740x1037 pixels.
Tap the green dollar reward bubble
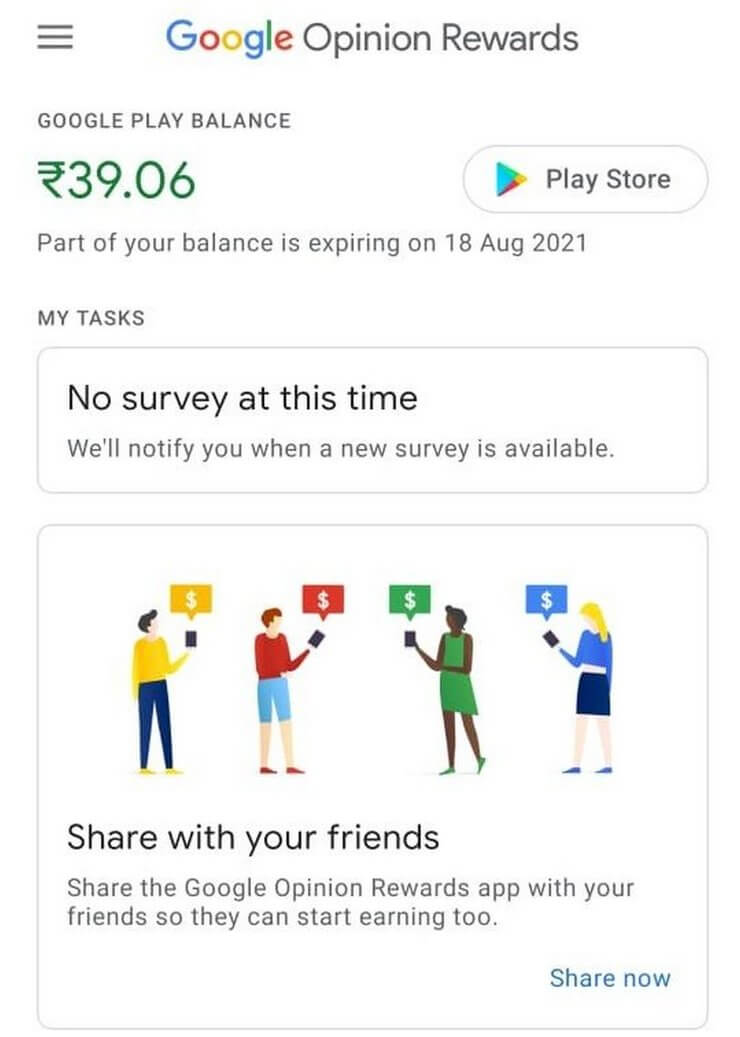tap(408, 600)
